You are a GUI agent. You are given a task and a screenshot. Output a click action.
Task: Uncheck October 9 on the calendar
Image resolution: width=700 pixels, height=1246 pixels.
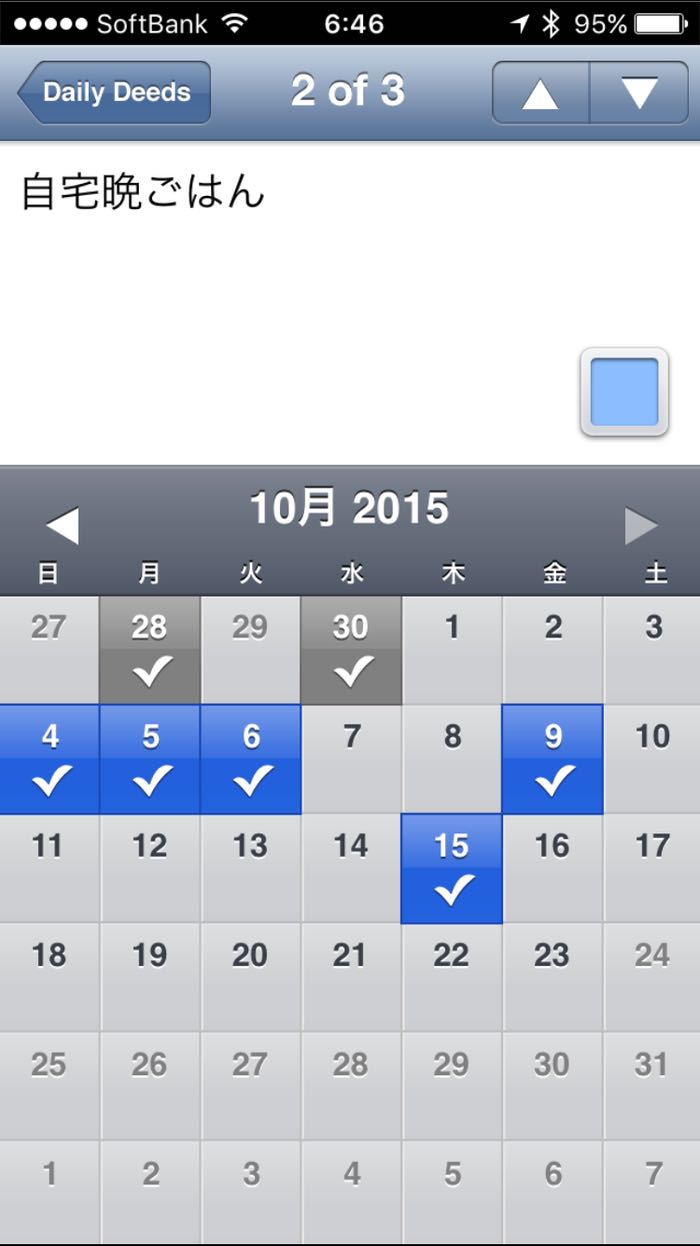pyautogui.click(x=553, y=759)
